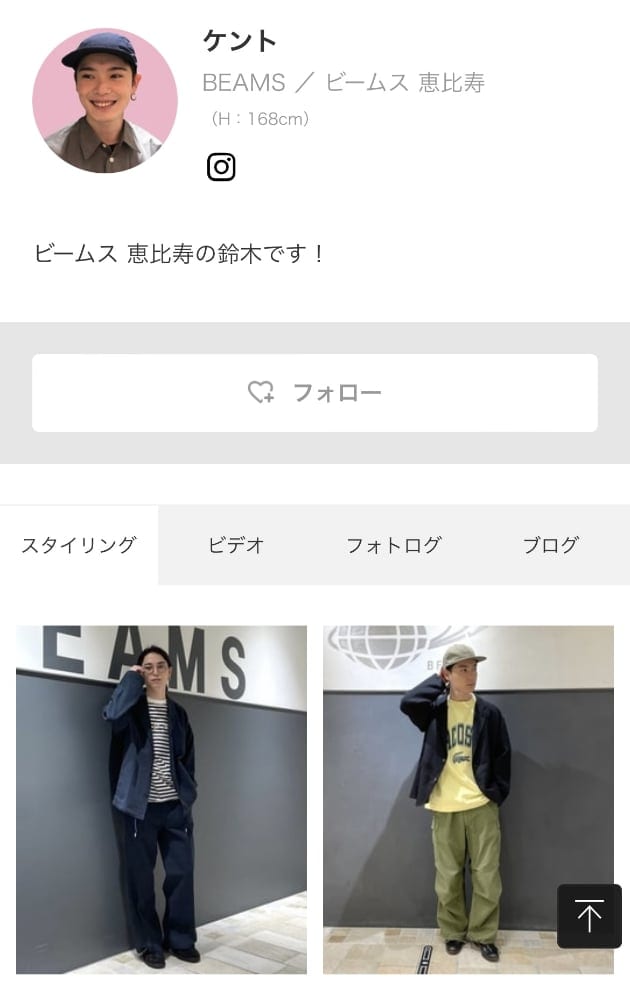This screenshot has width=630, height=983.
Task: Open the ブログ tab
Action: tap(550, 545)
